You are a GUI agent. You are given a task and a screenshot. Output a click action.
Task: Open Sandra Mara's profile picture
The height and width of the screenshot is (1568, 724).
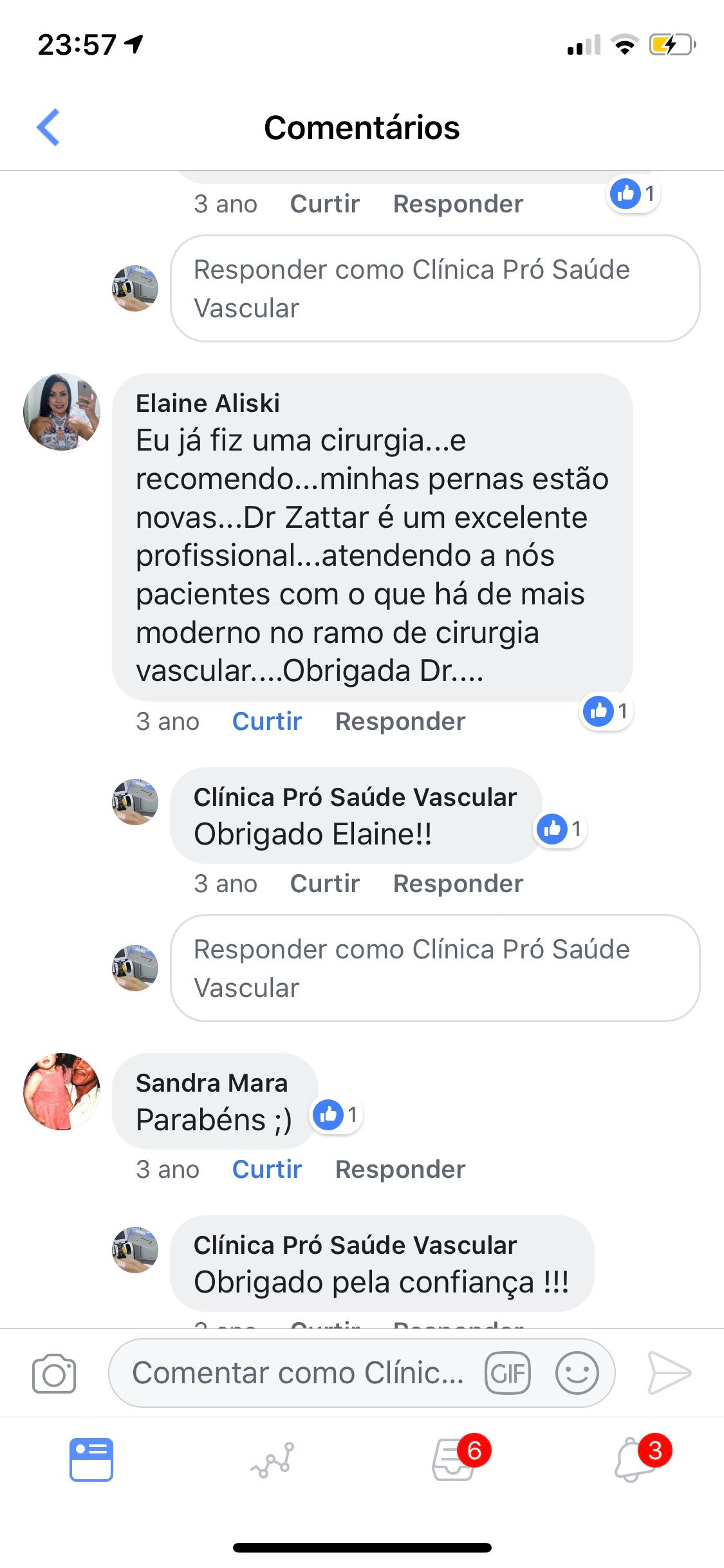coord(62,1092)
